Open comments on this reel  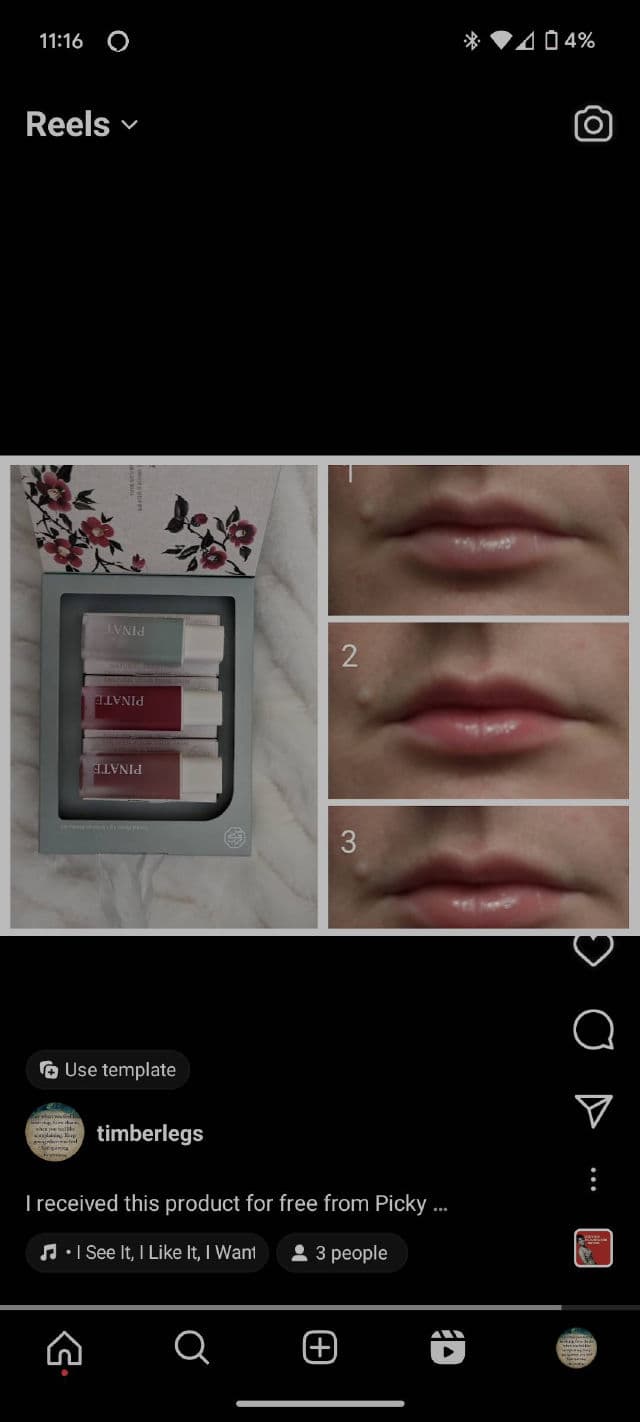pyautogui.click(x=593, y=1030)
